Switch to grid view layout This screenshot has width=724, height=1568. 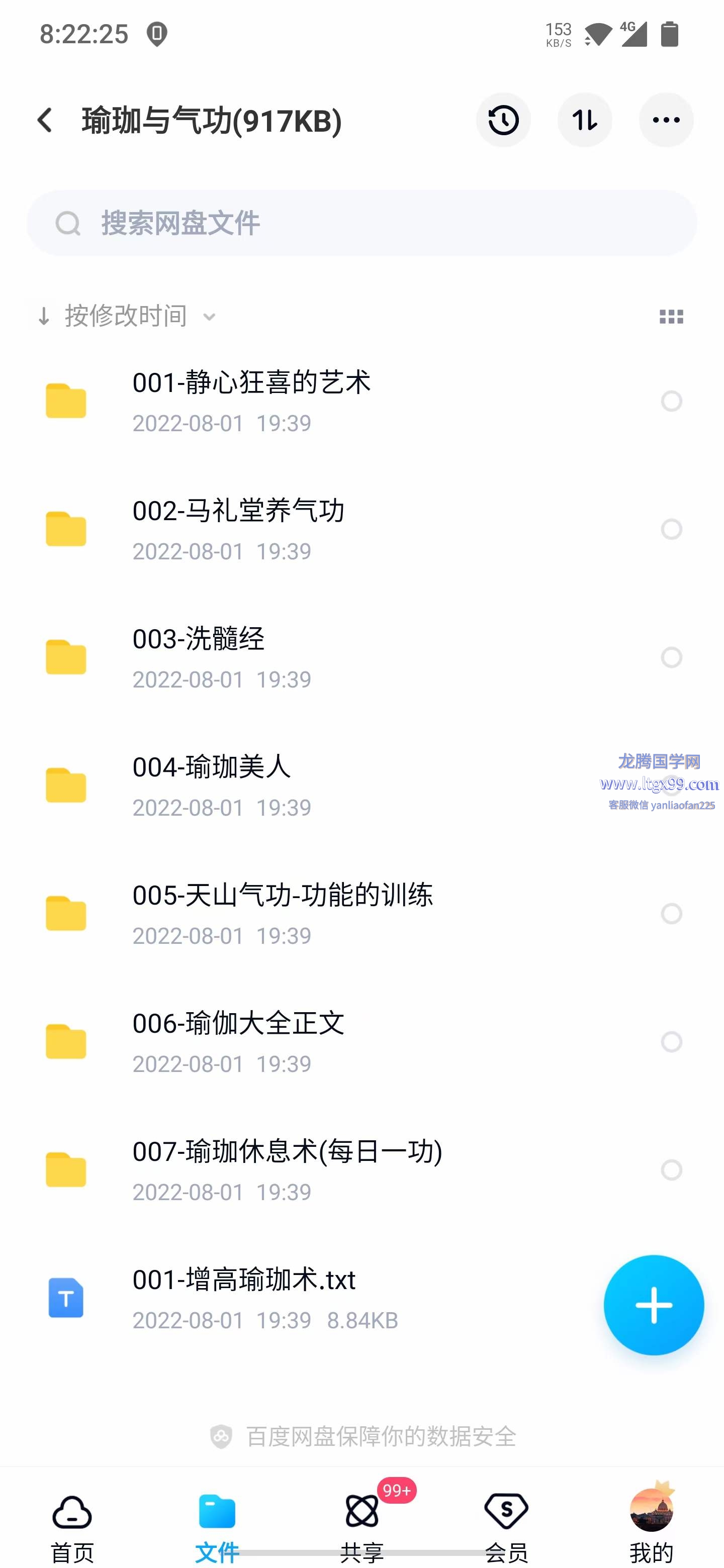(671, 317)
